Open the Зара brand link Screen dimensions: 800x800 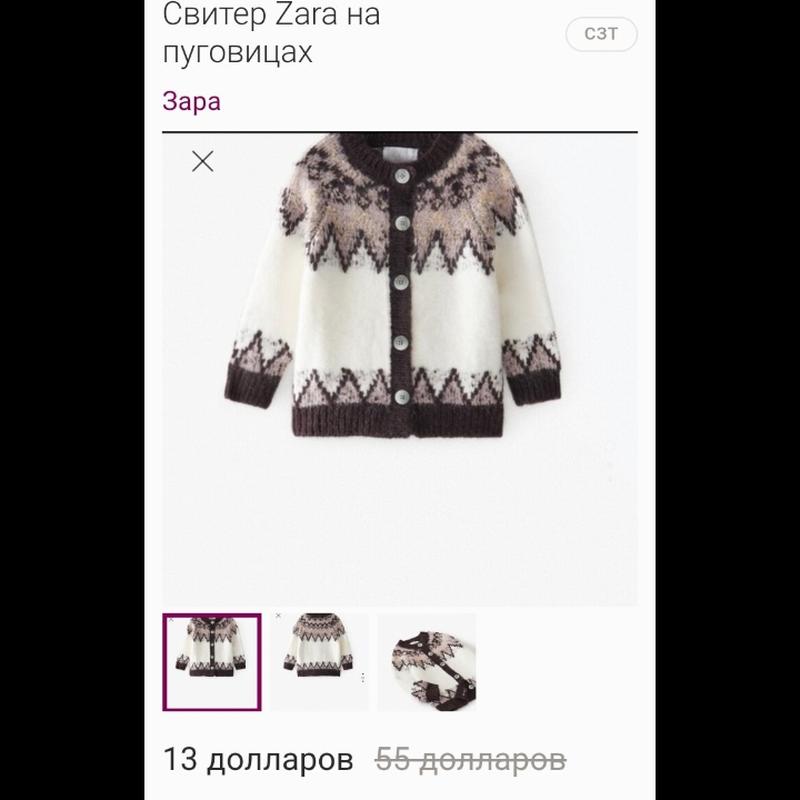[191, 101]
